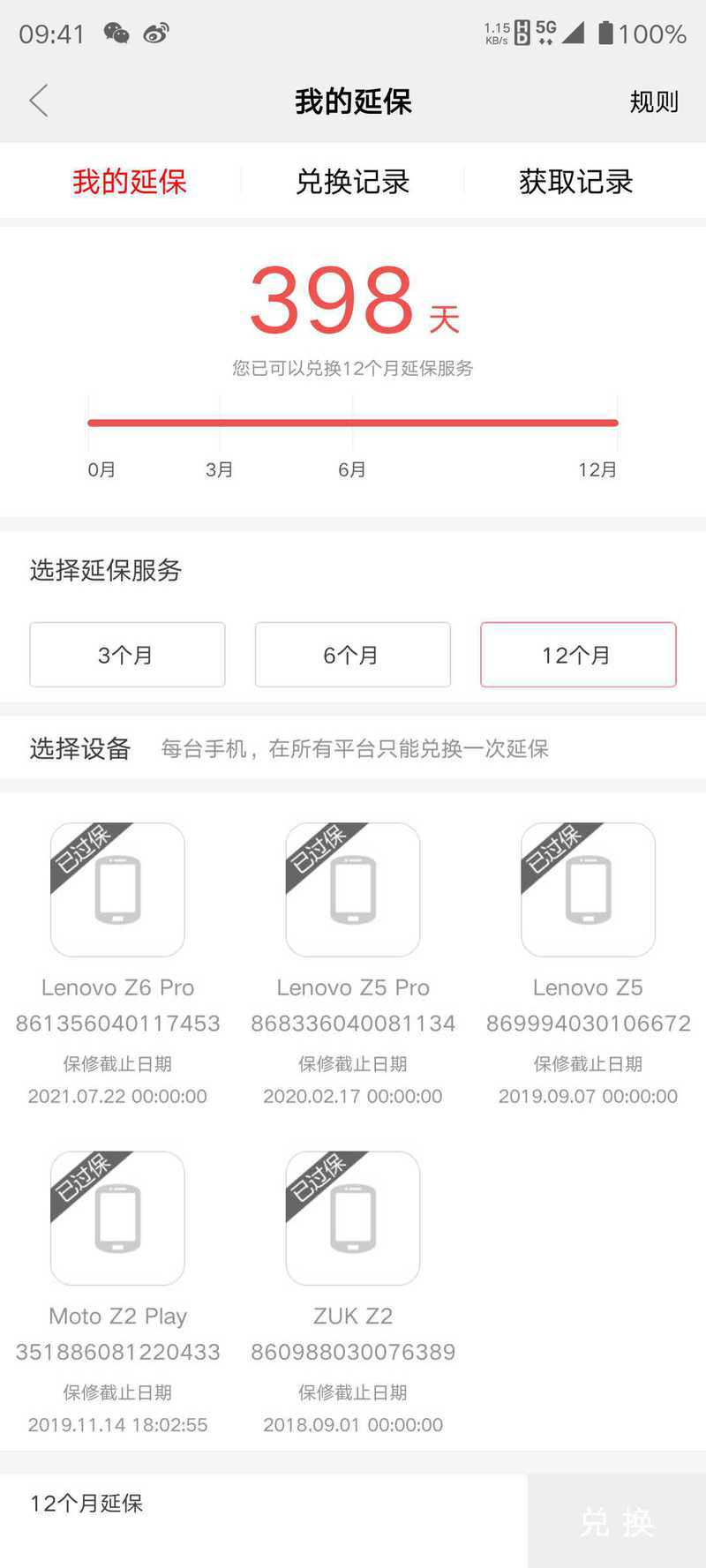The height and width of the screenshot is (1568, 706).
Task: Select the 12个月 warranty option
Action: [x=578, y=655]
